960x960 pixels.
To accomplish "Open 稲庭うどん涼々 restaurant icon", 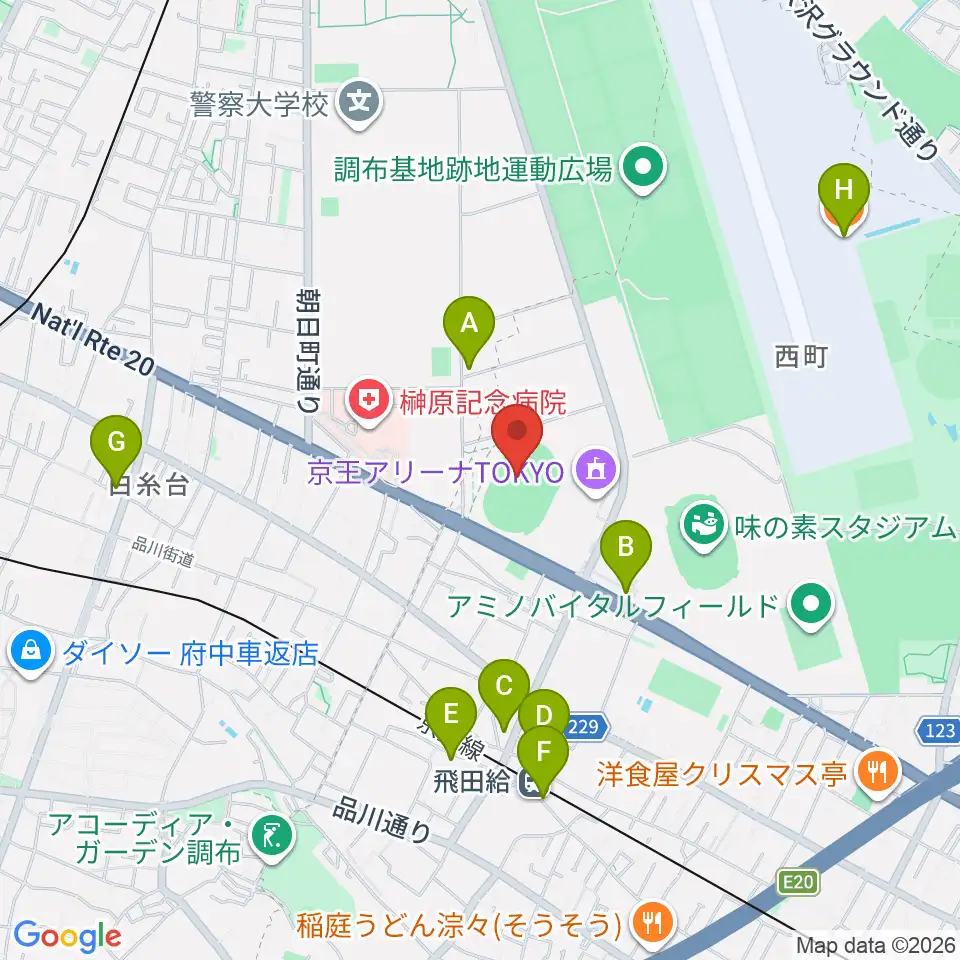I will click(653, 923).
